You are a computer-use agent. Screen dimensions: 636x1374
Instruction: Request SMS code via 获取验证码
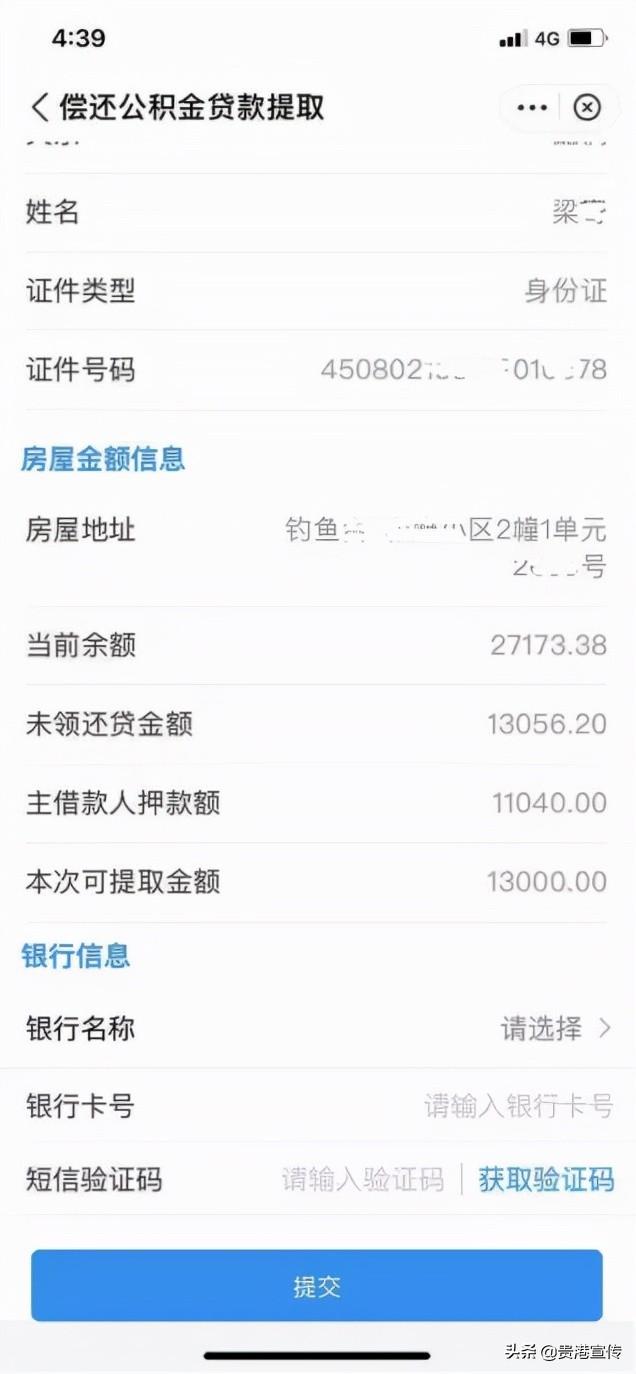click(x=546, y=1180)
